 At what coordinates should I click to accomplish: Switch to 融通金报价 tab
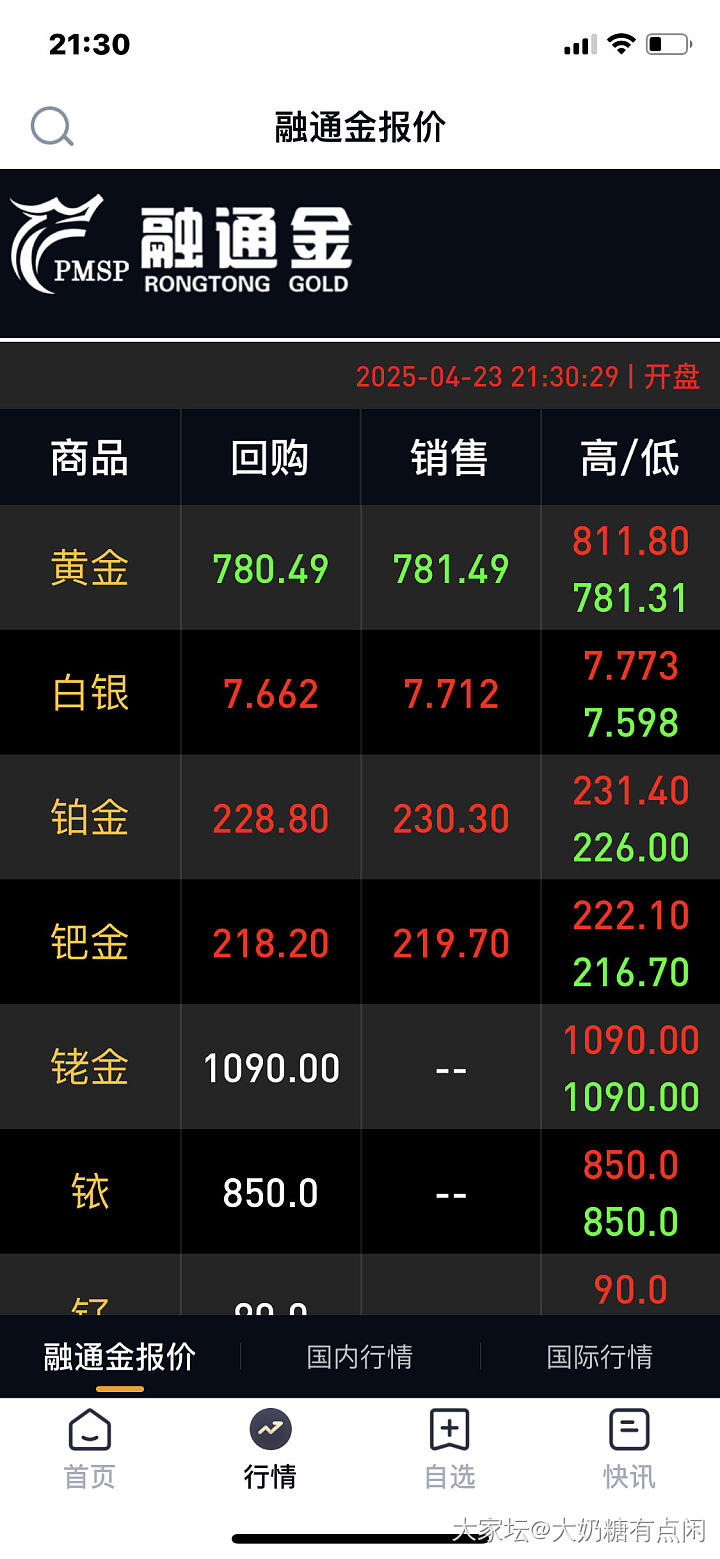click(x=120, y=1357)
